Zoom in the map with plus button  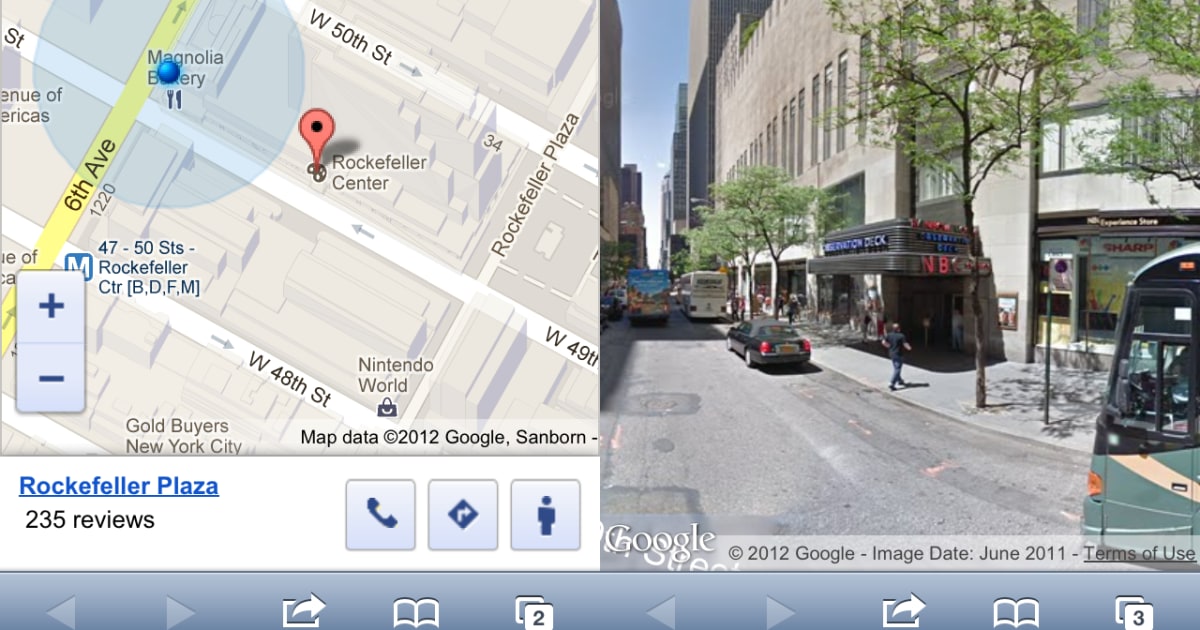click(x=51, y=306)
